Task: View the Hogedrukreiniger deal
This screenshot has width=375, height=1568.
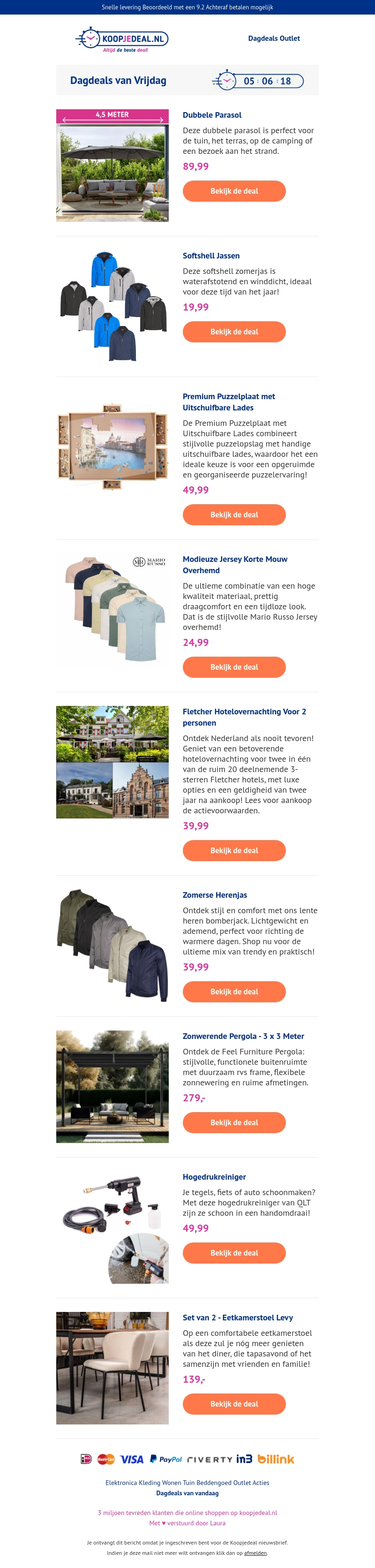Action: point(234,1253)
